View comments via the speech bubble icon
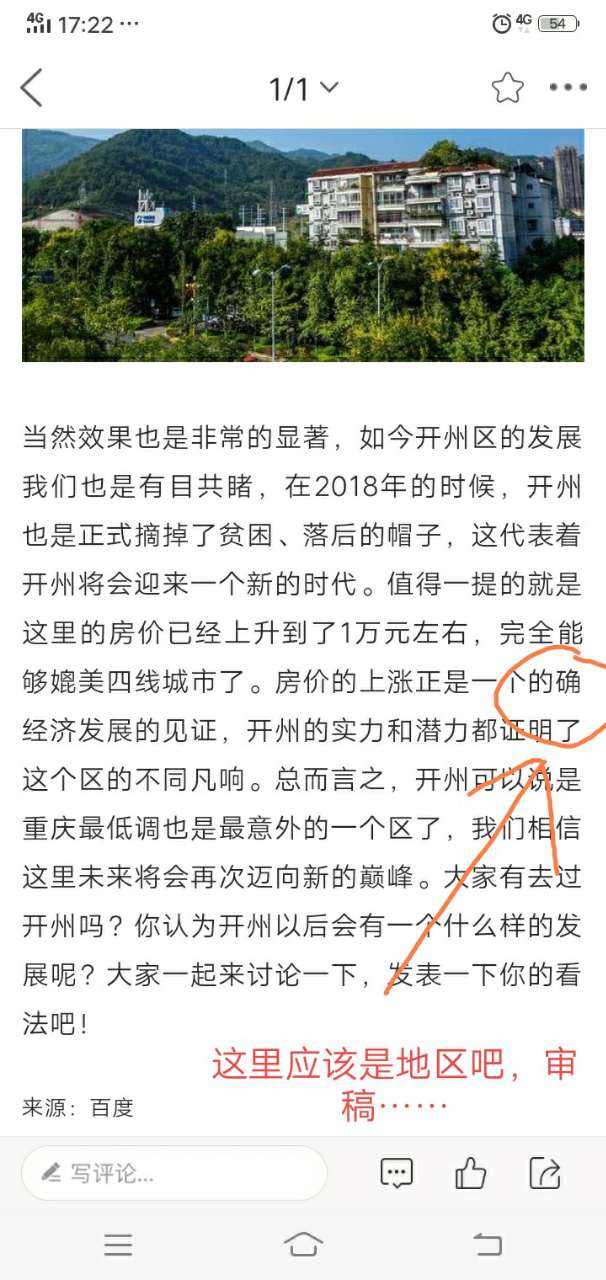Screen dimensions: 606x1280 [x=397, y=1172]
